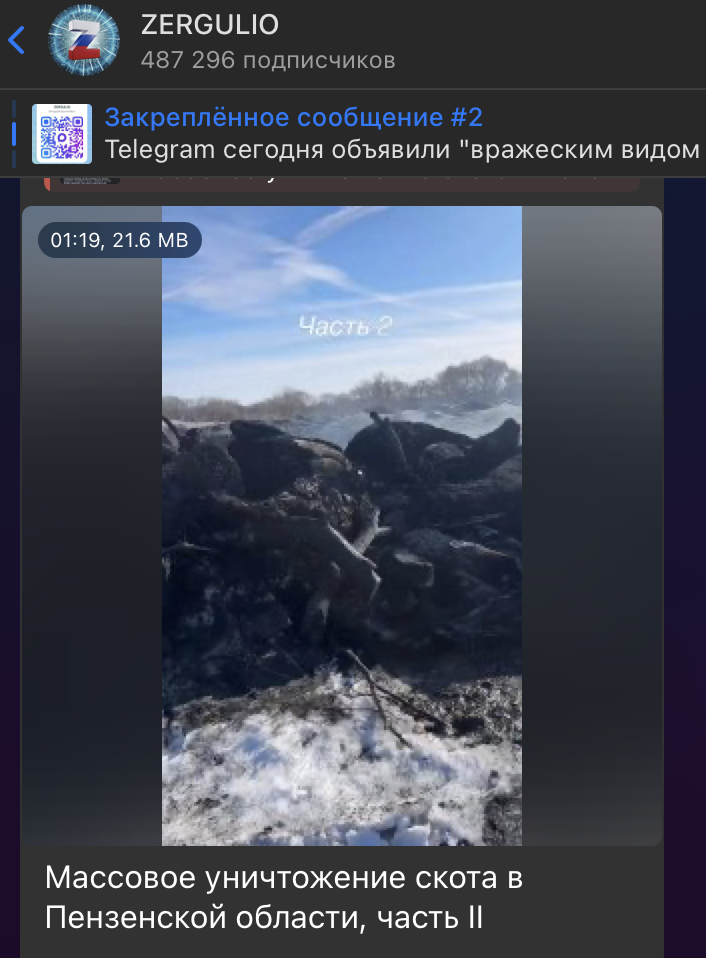Open ZERGULIO channel profile avatar
The image size is (706, 958).
coord(85,41)
